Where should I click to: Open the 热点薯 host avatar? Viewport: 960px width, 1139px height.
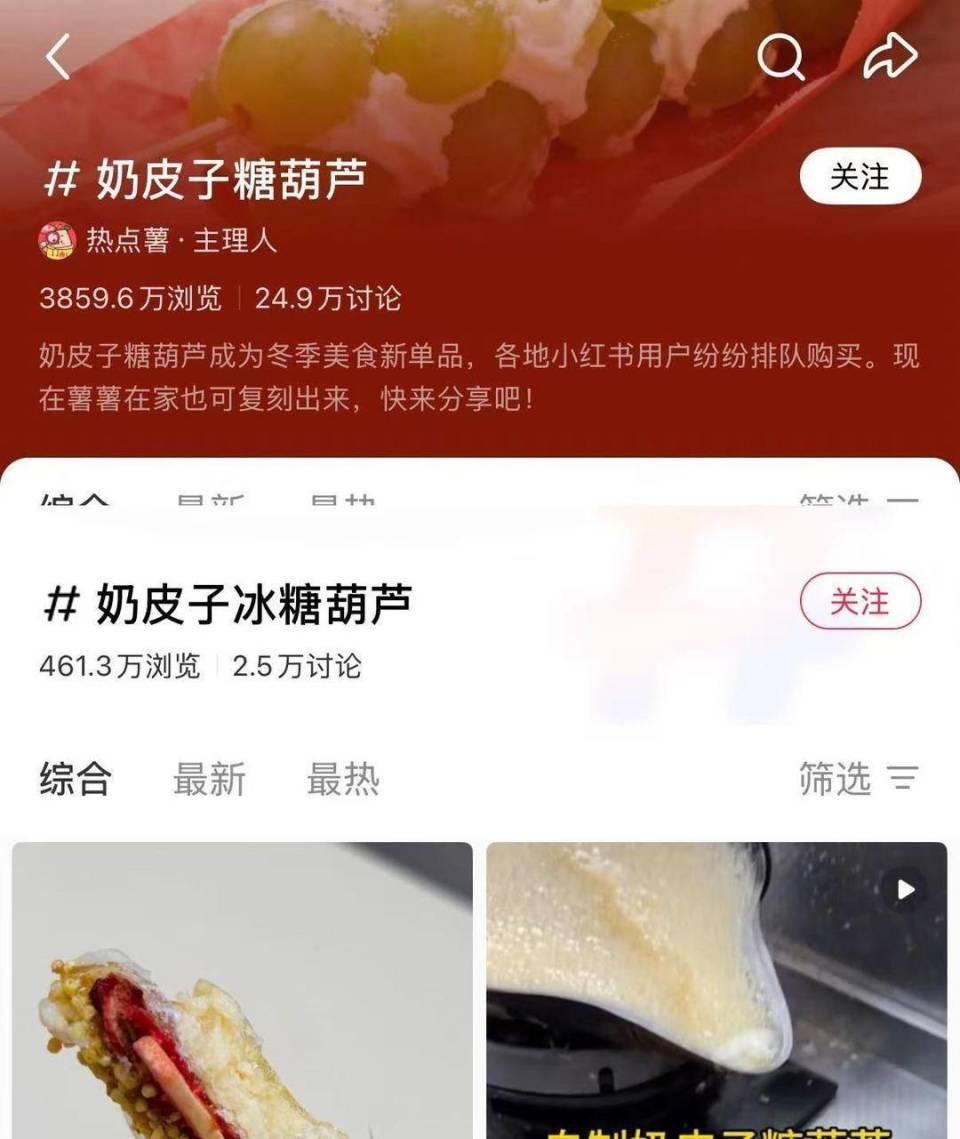pyautogui.click(x=59, y=240)
